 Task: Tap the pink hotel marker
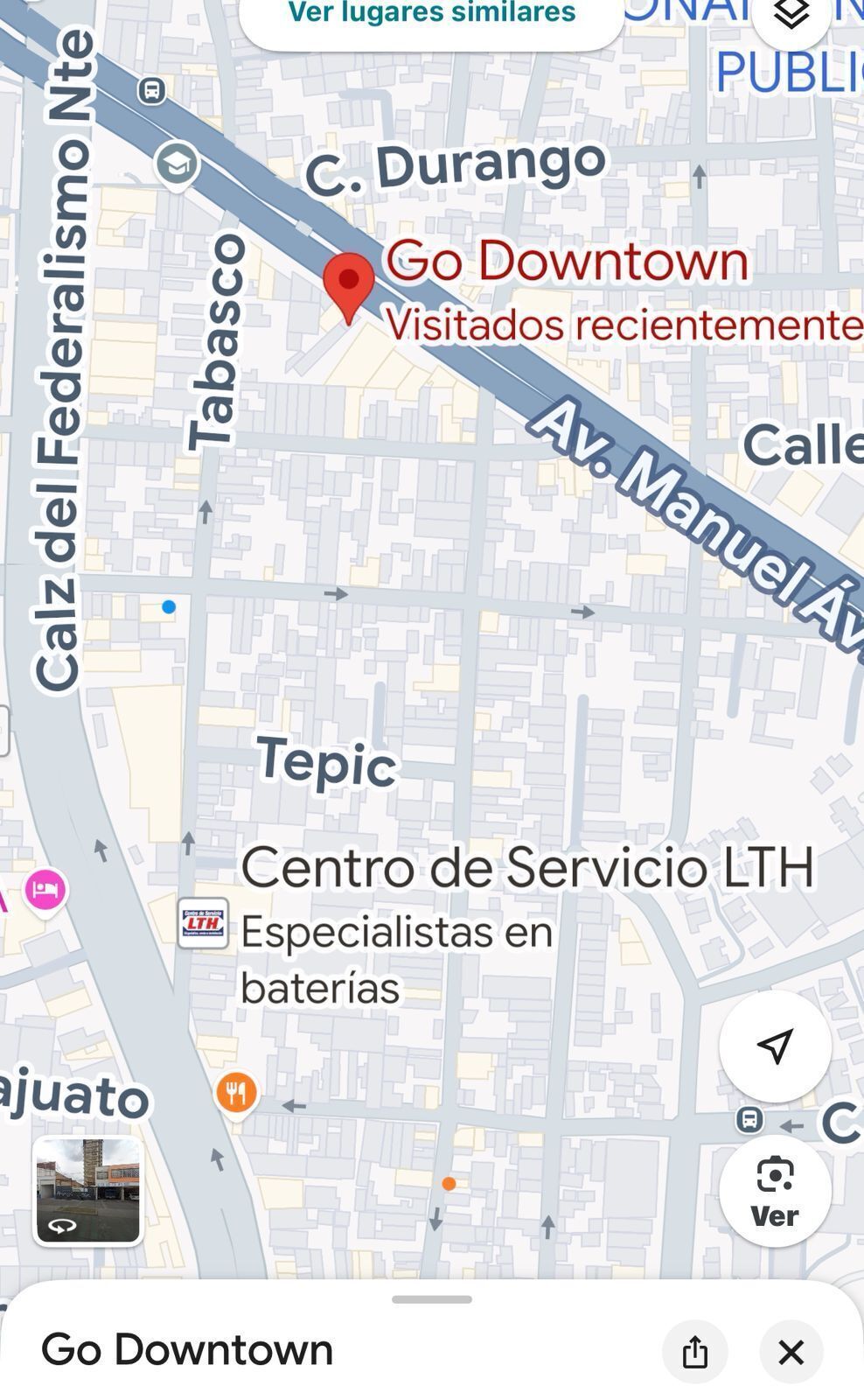(45, 890)
